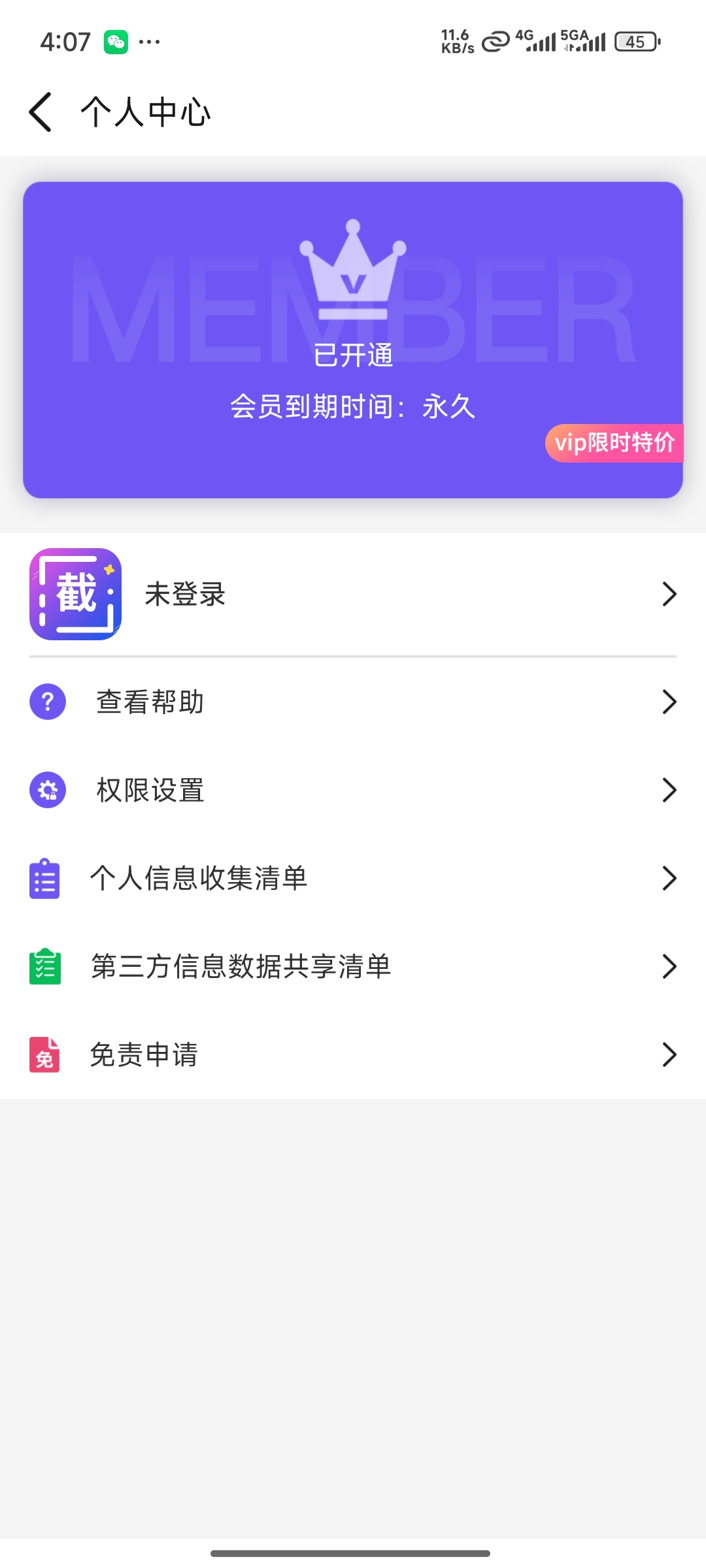Open 权限设置
The image size is (706, 1568).
tap(353, 790)
